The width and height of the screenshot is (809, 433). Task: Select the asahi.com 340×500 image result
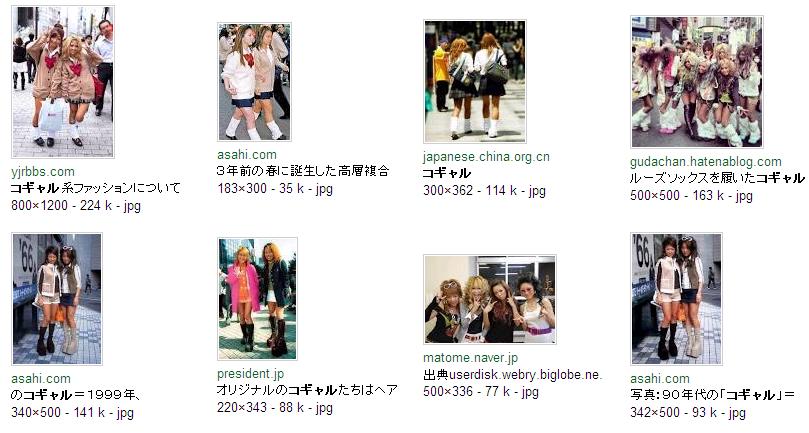[56, 298]
